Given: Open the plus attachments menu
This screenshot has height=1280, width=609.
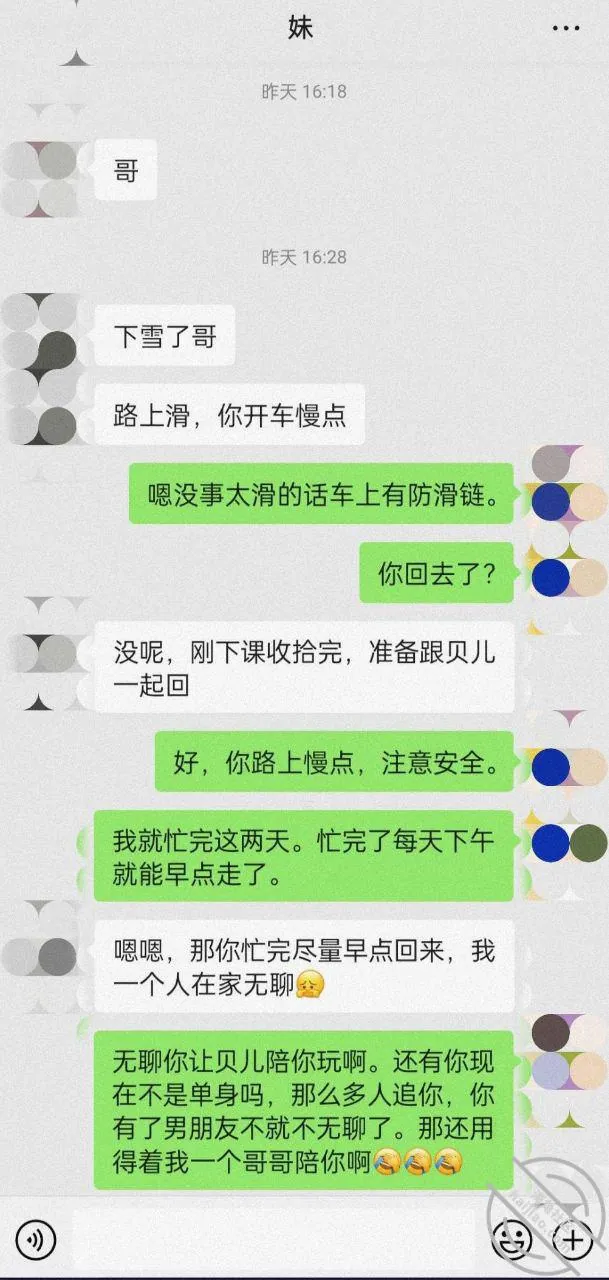Looking at the screenshot, I should tap(574, 1241).
